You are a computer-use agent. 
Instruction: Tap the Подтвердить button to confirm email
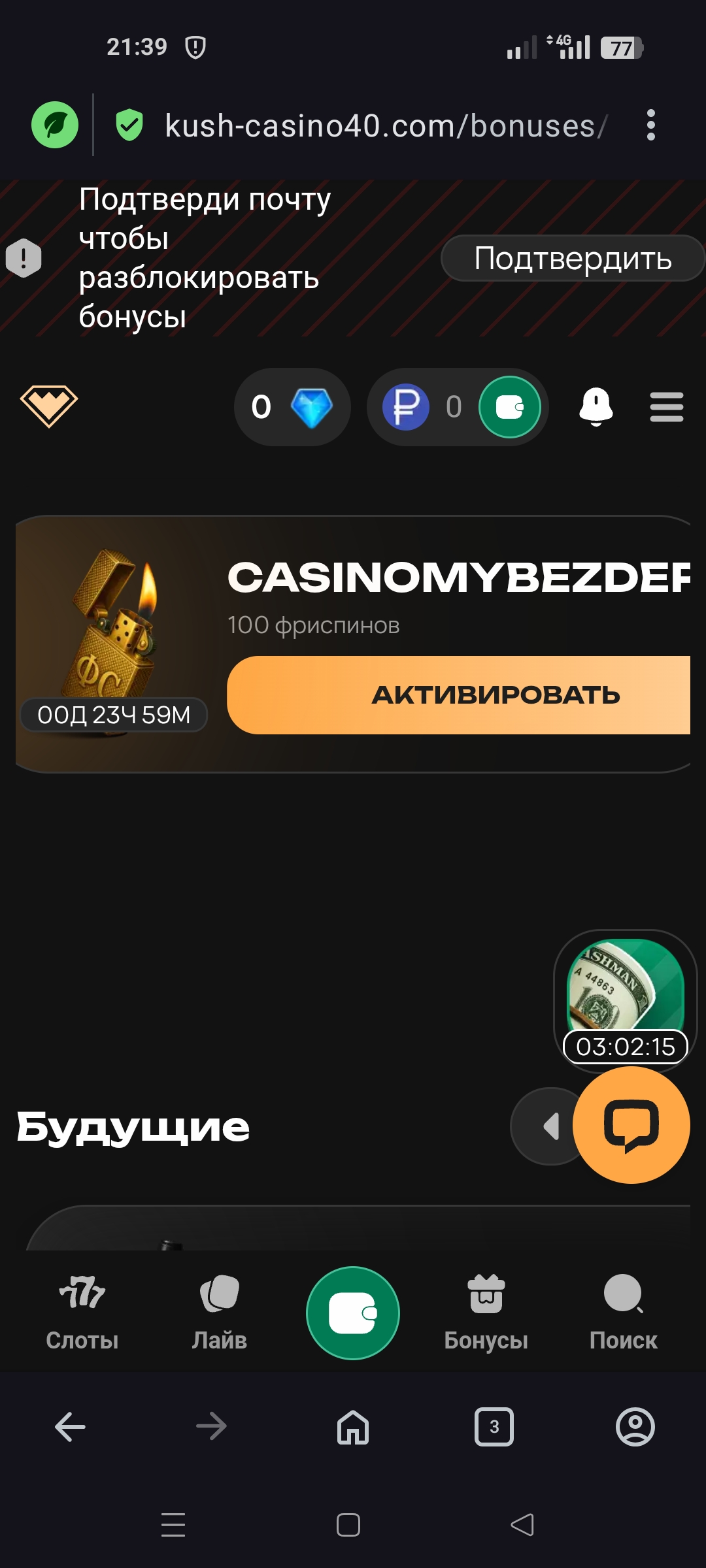[573, 259]
